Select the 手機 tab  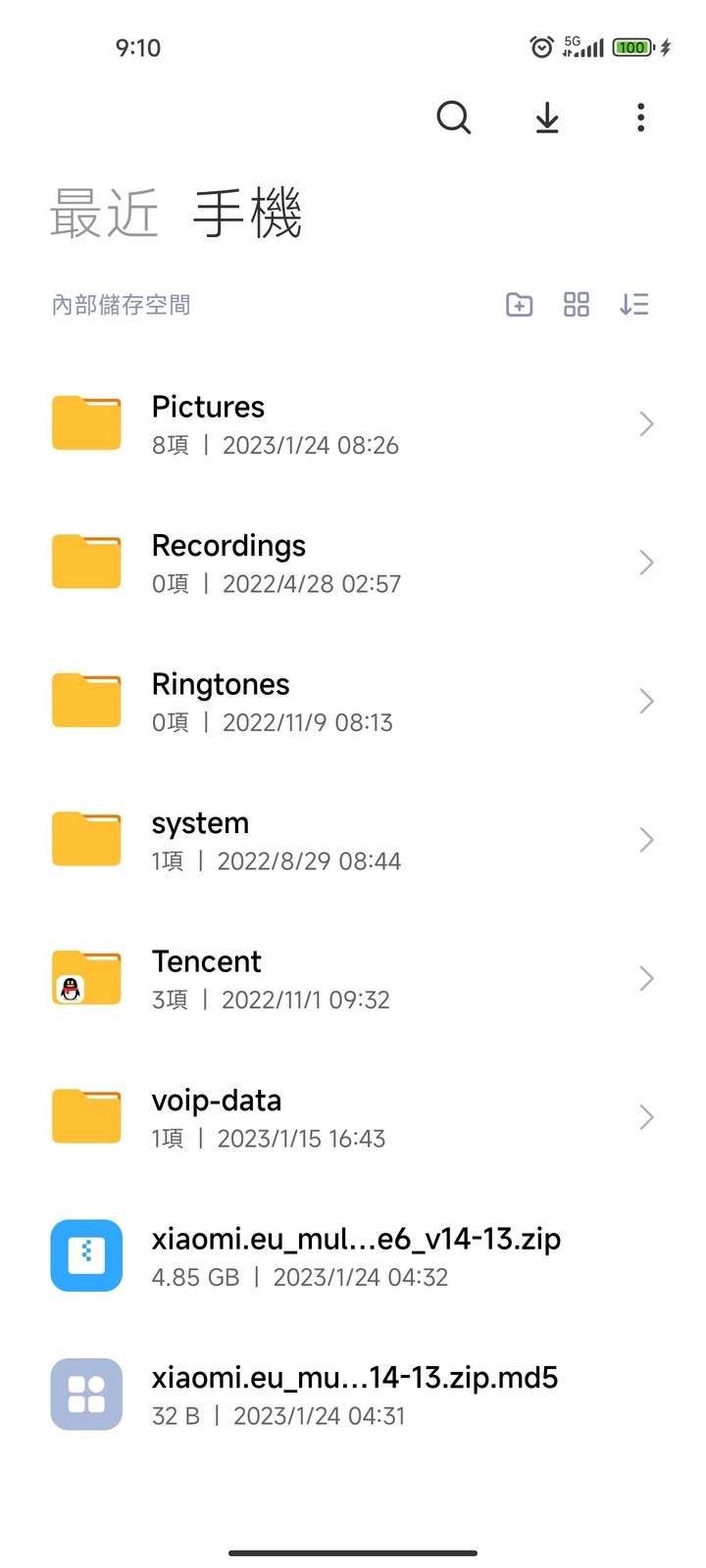coord(247,213)
